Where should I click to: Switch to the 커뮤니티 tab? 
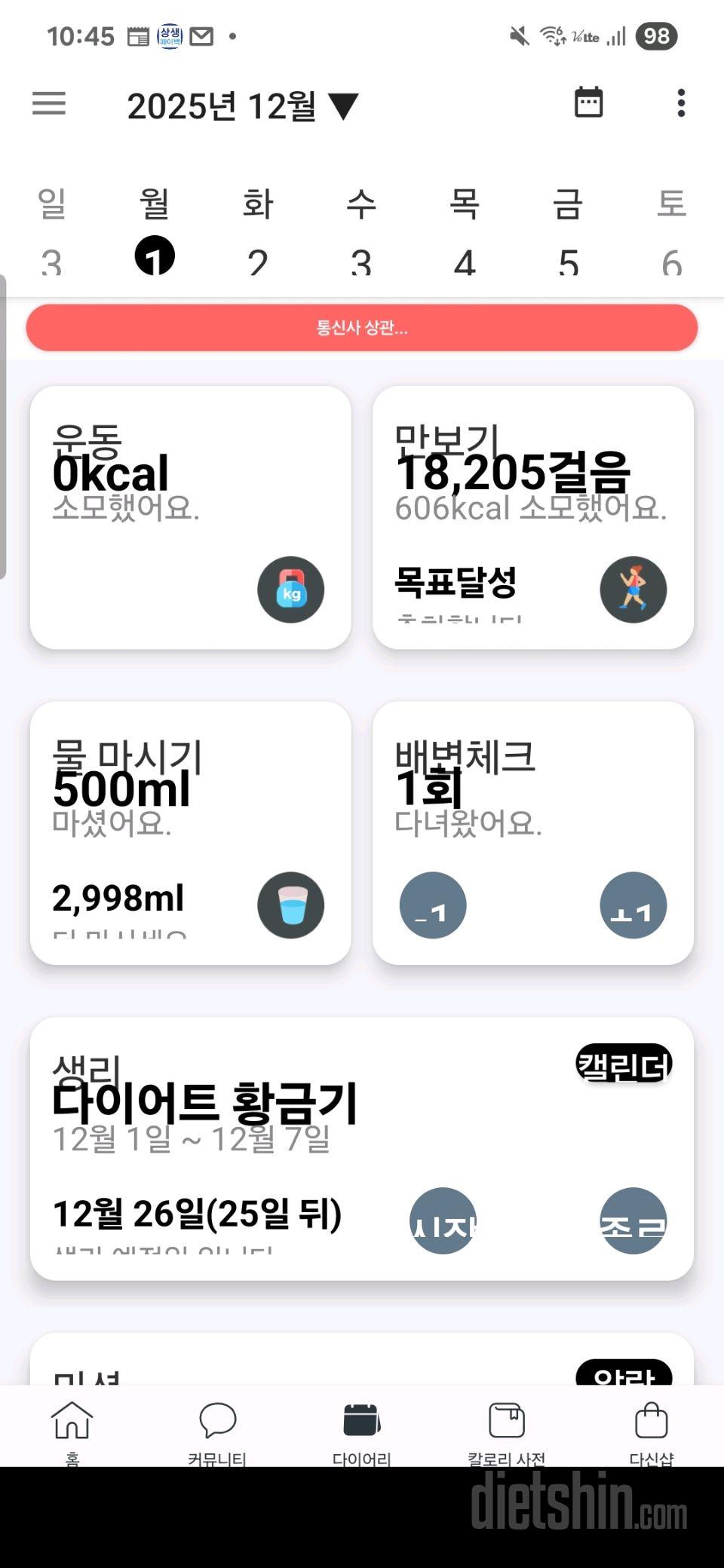point(217,1431)
